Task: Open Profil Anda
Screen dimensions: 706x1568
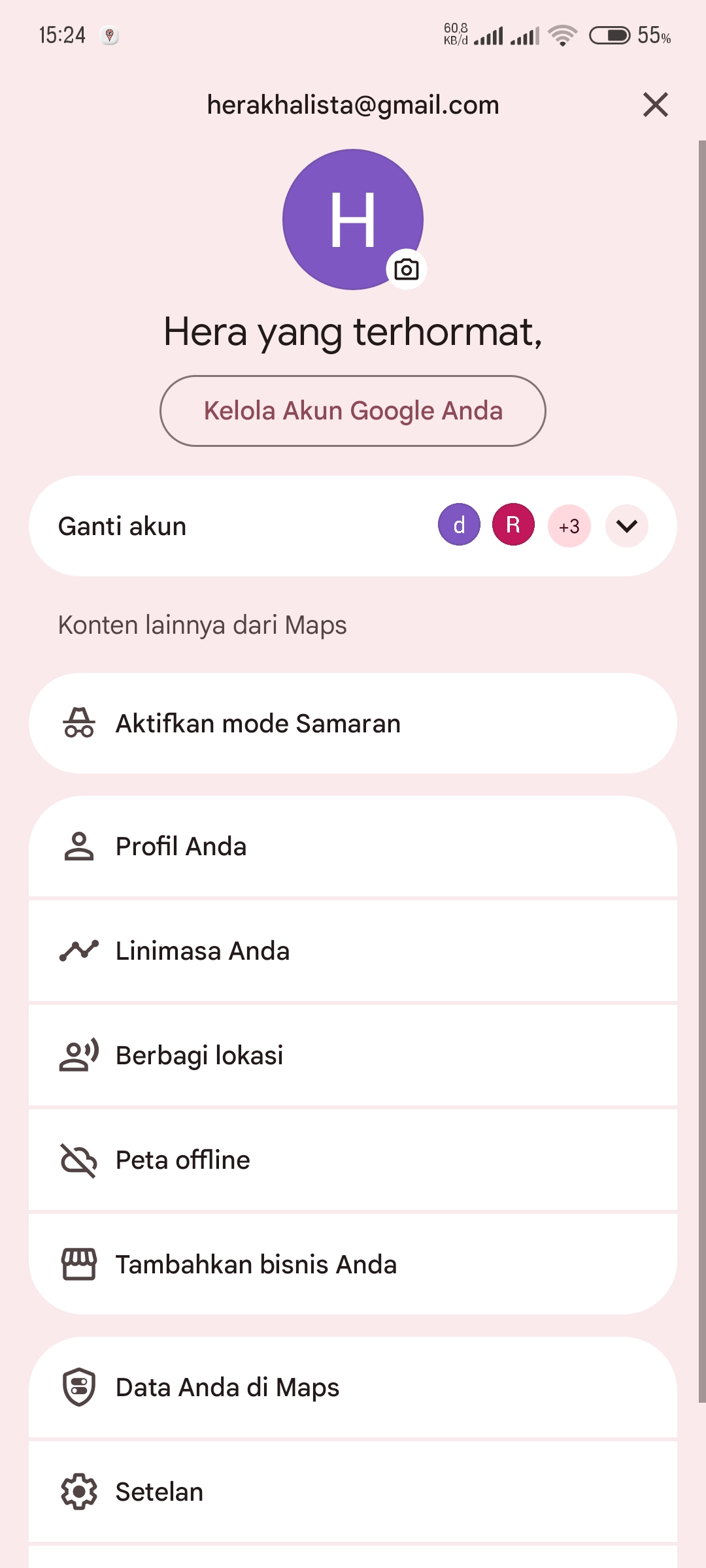Action: pyautogui.click(x=353, y=846)
